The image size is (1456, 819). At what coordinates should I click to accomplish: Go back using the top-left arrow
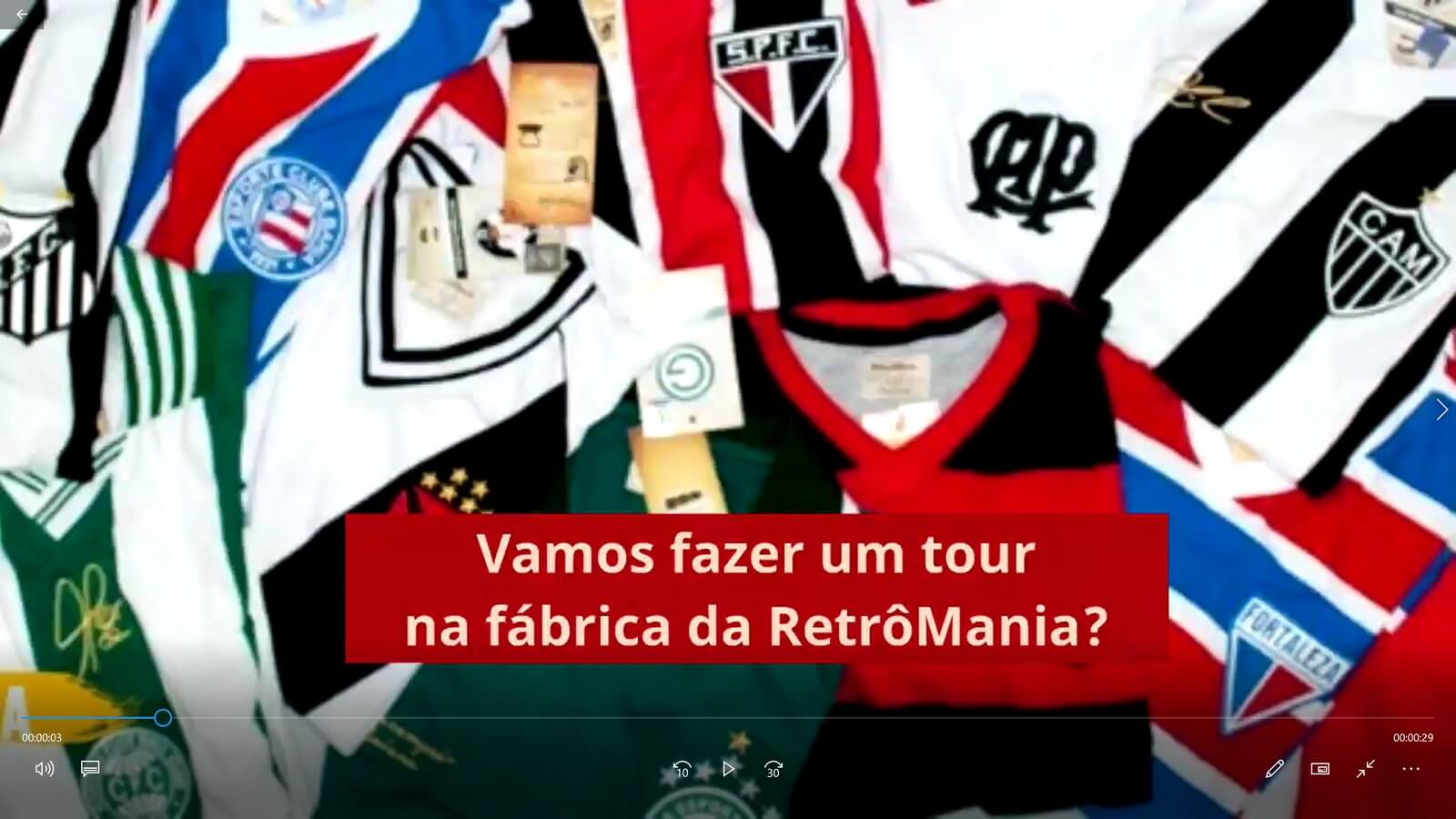coord(22,15)
